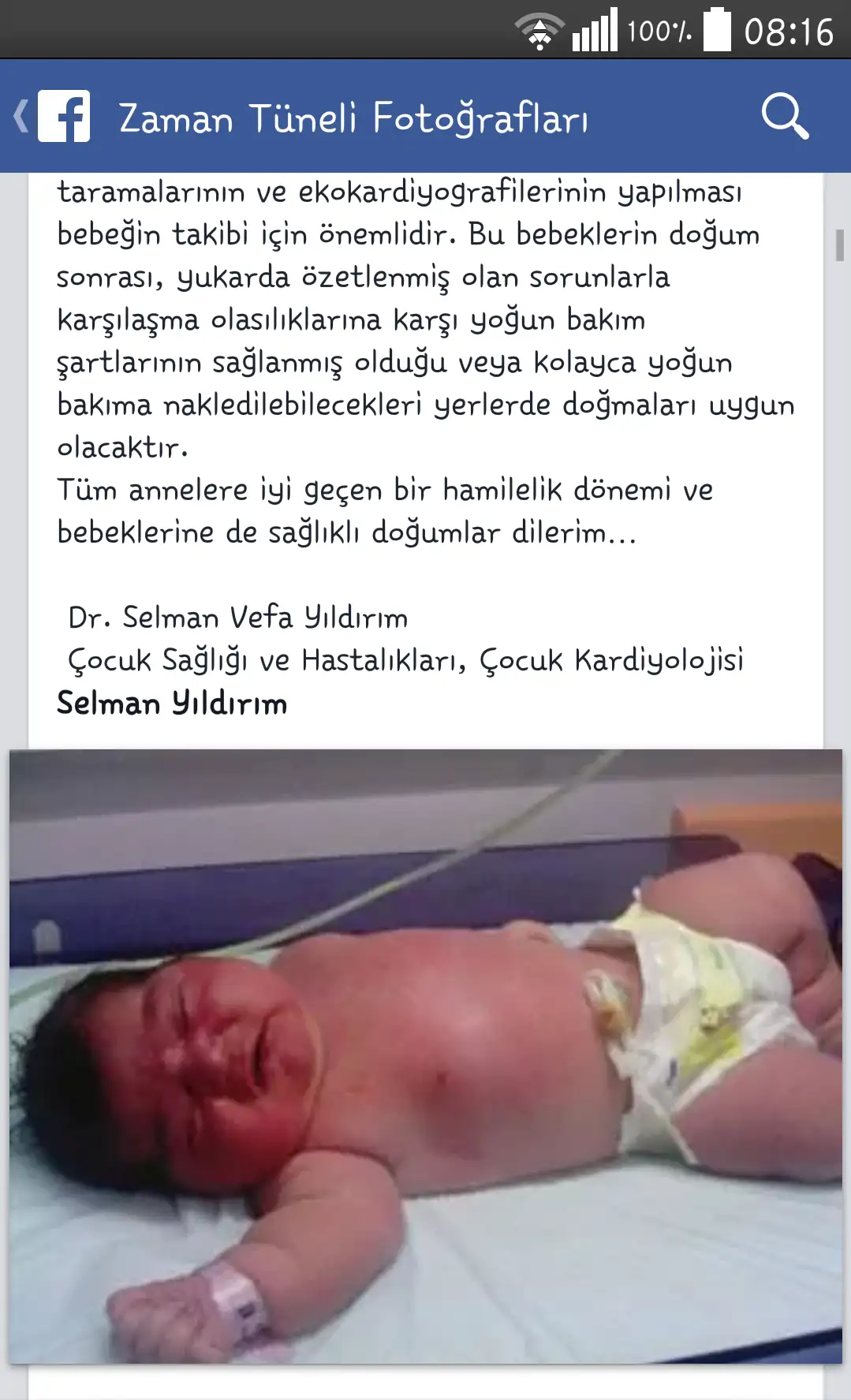Screen dimensions: 851x1400
Task: Open Selman Yıldırım's profile link
Action: point(172,703)
